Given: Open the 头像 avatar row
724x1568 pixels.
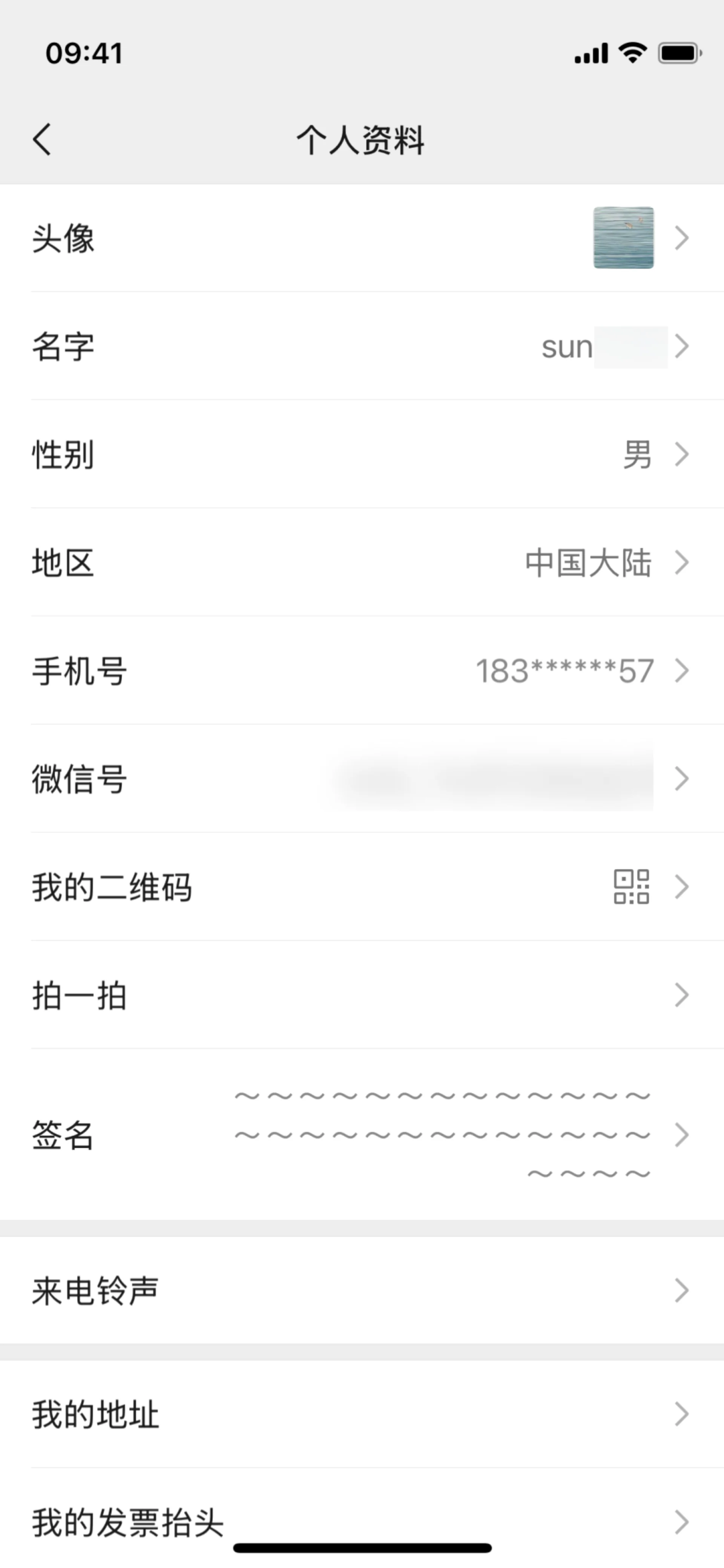Looking at the screenshot, I should [x=361, y=238].
